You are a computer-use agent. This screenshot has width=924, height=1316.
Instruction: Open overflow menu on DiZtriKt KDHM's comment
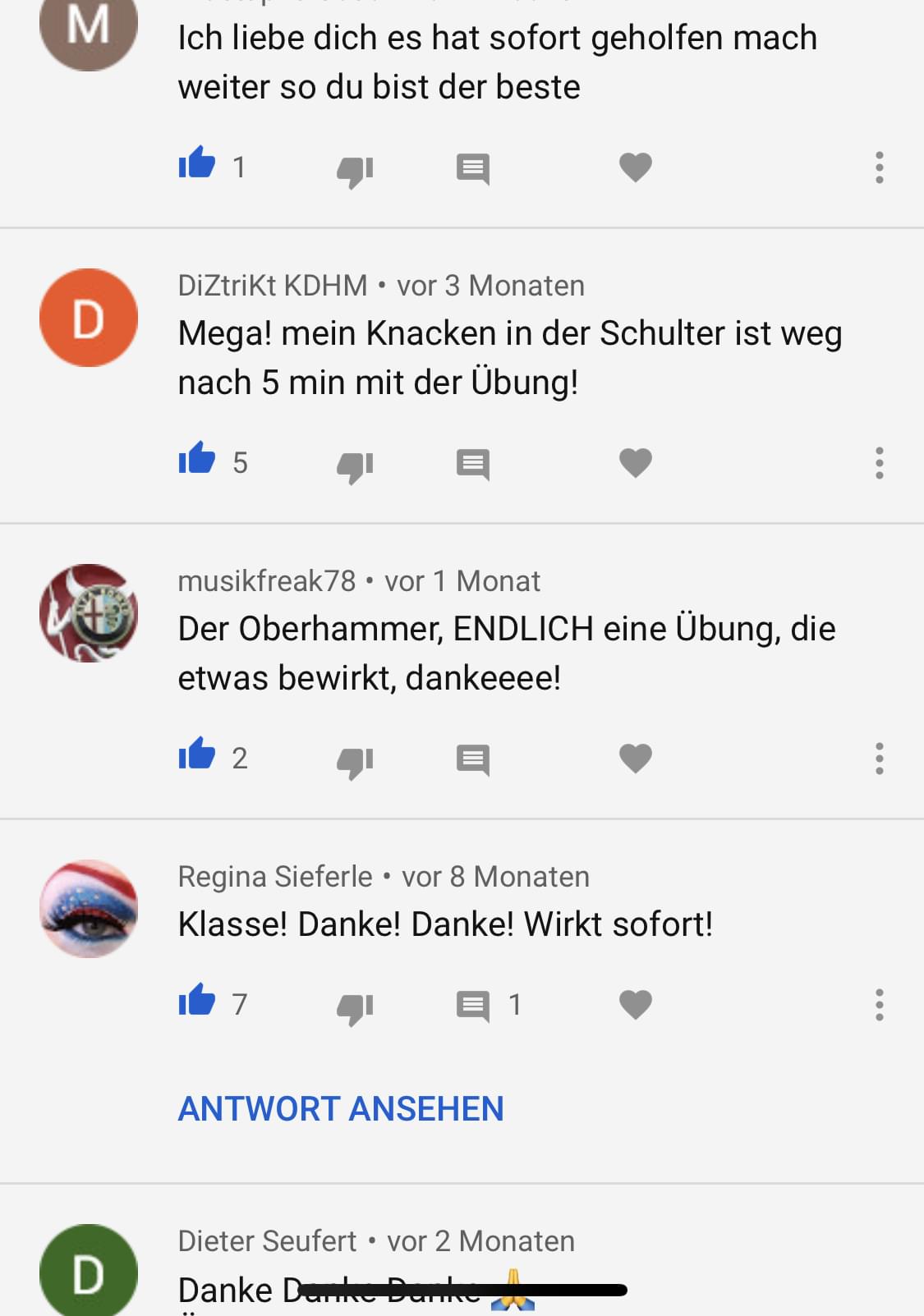pyautogui.click(x=879, y=463)
